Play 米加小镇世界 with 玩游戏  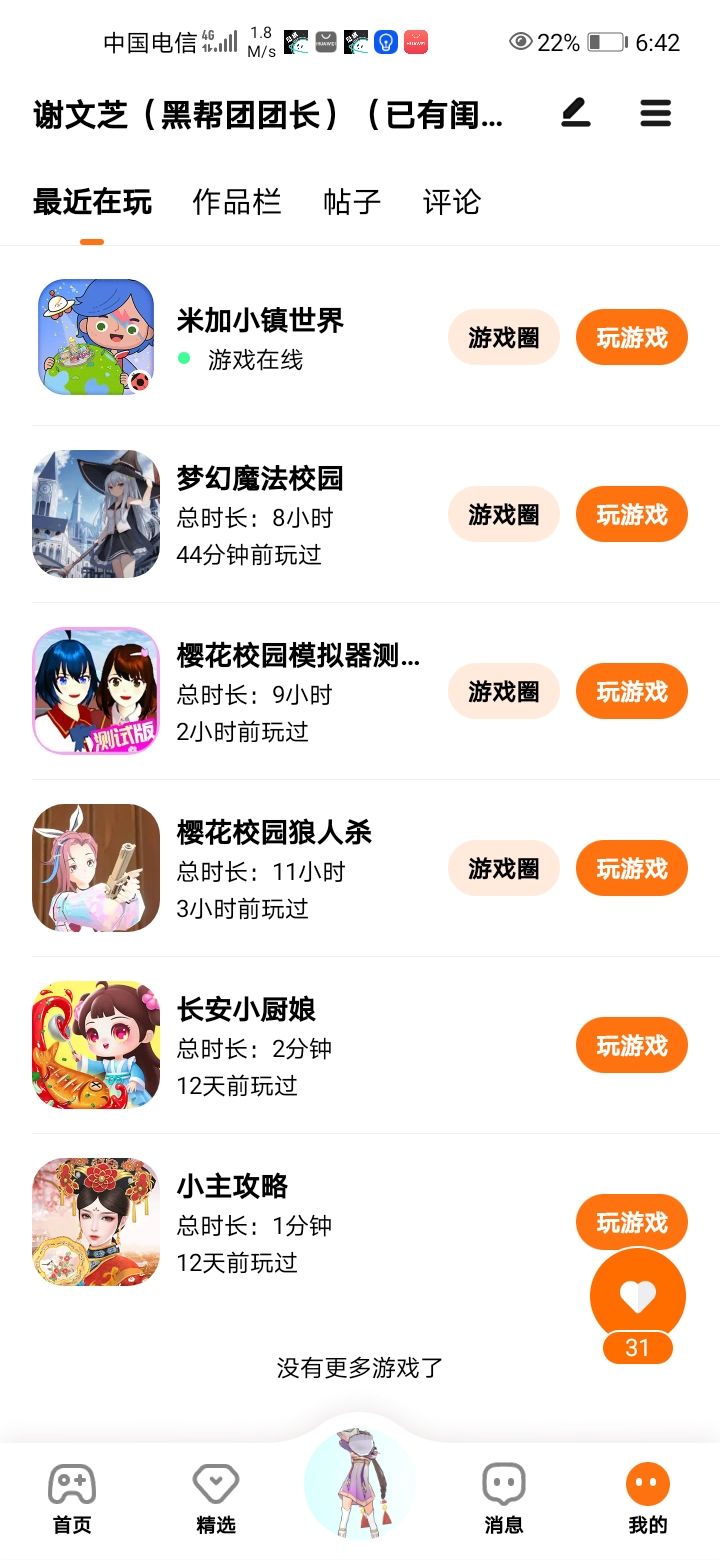tap(631, 338)
